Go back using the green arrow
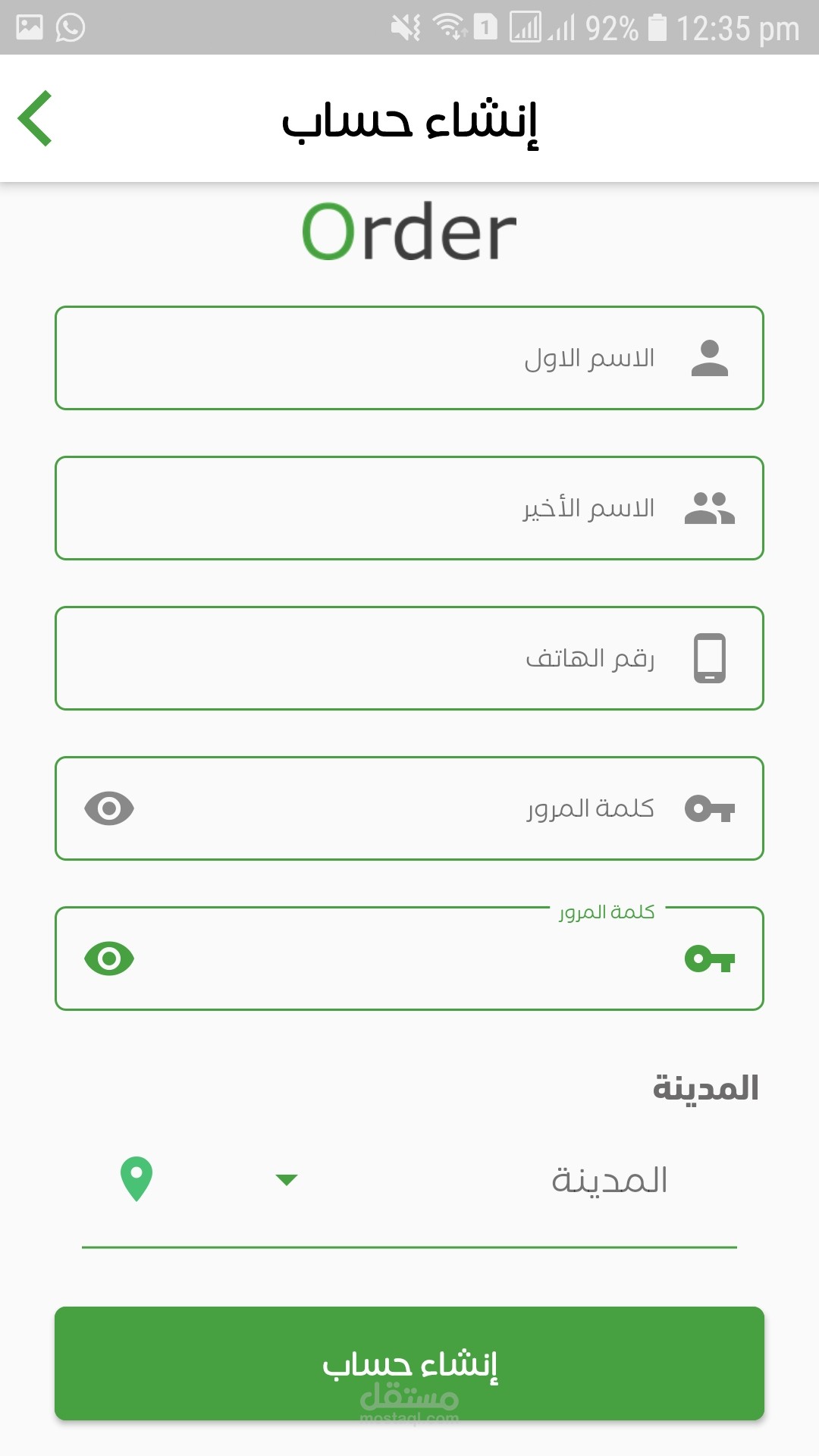Screen dimensions: 819x1456 (x=35, y=118)
